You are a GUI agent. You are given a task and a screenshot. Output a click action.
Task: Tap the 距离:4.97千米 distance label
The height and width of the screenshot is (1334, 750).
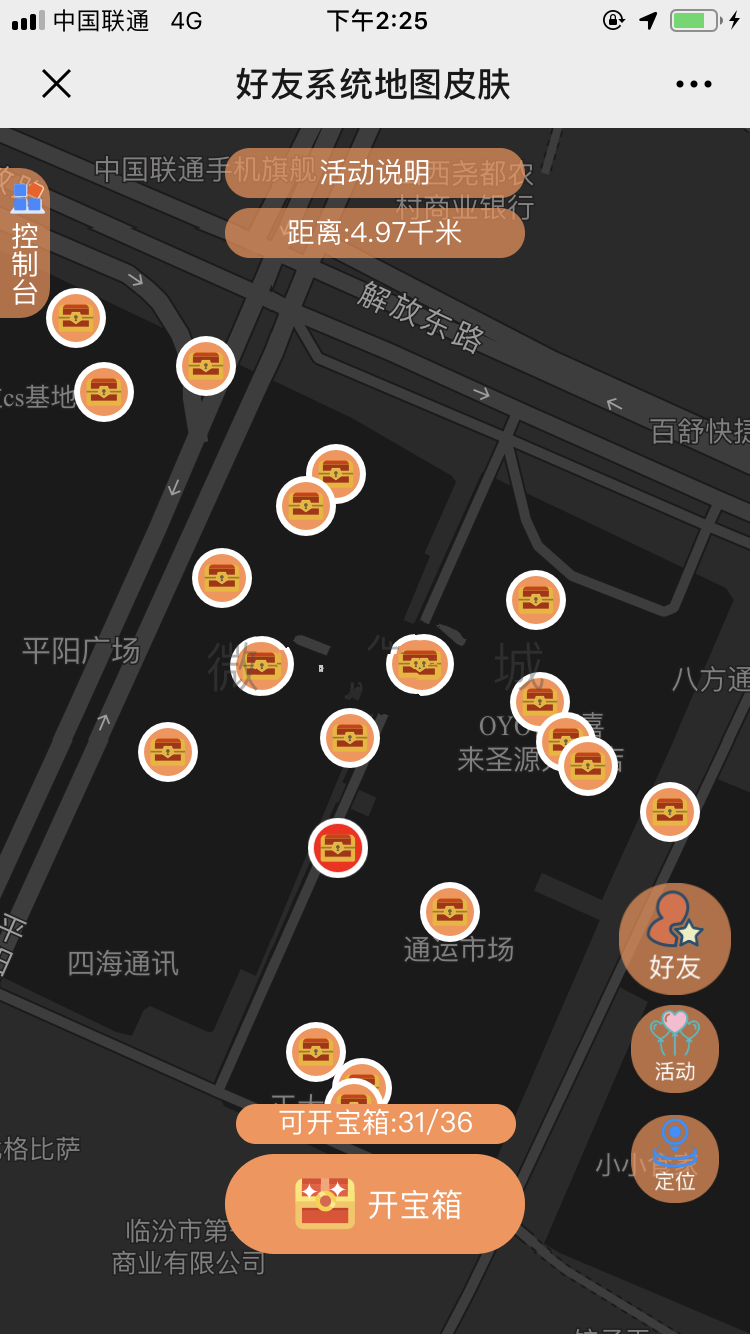(374, 233)
